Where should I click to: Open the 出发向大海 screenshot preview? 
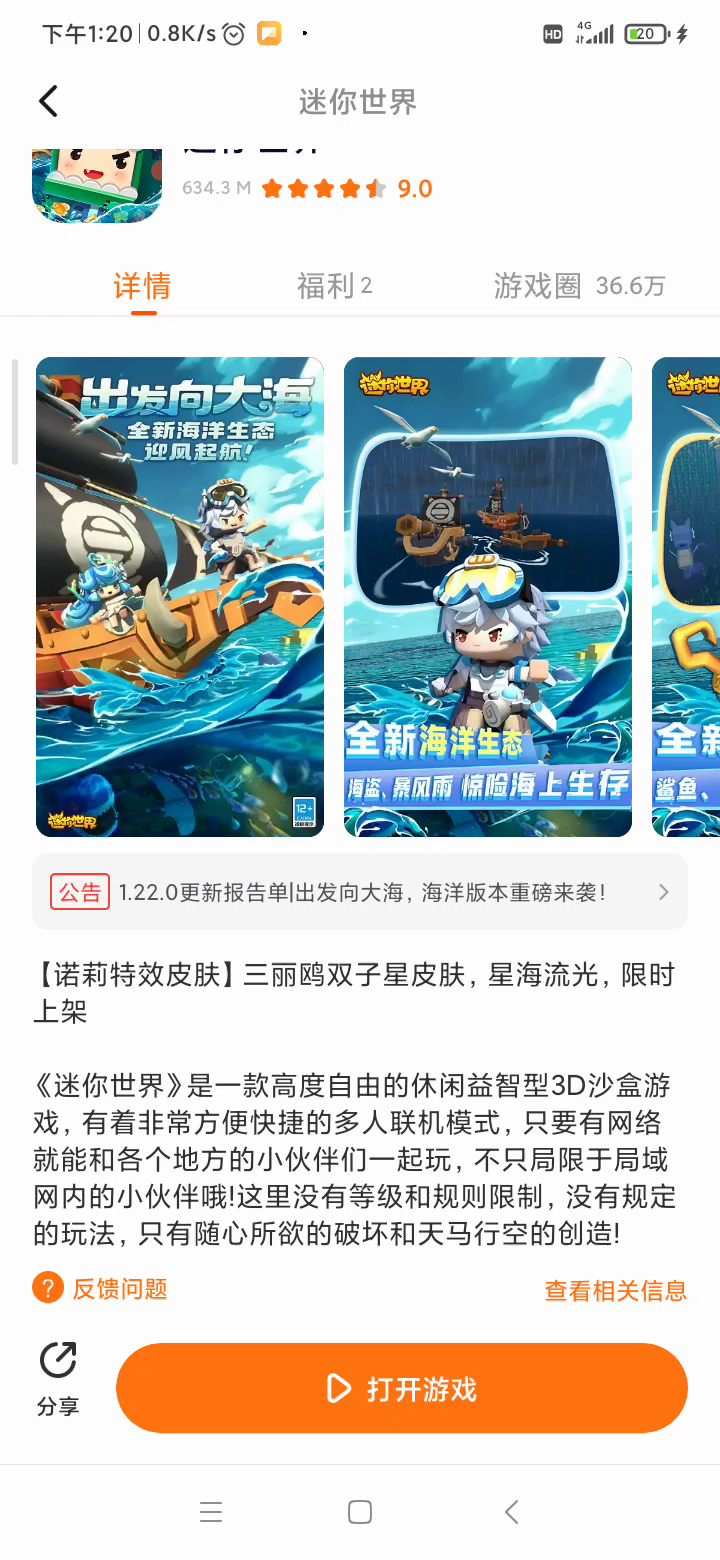pyautogui.click(x=180, y=597)
